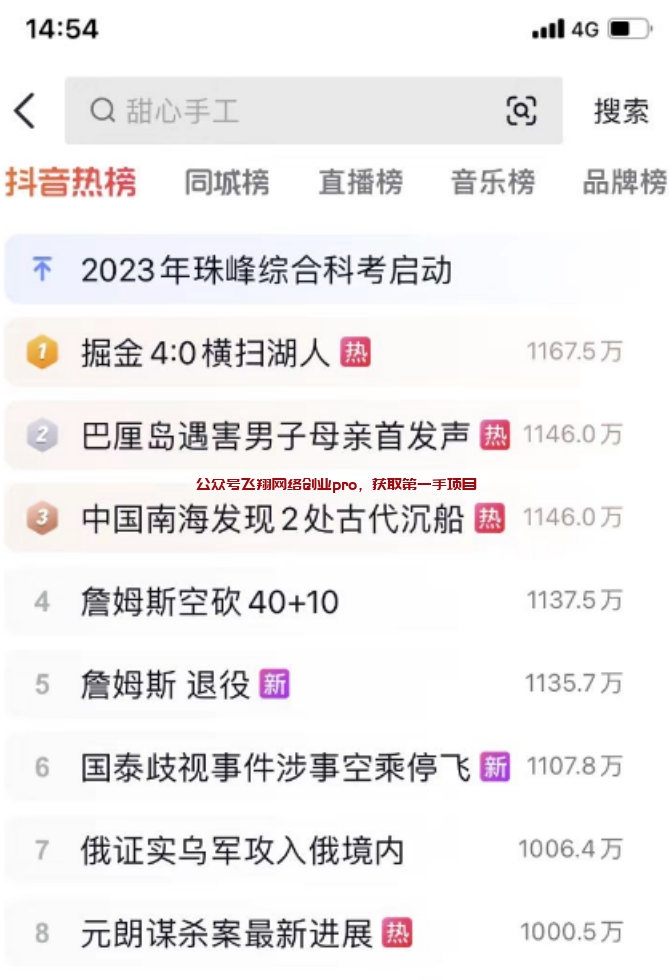Switch to the 同城榜 tab
Viewport: 670px width, 980px height.
tap(227, 183)
